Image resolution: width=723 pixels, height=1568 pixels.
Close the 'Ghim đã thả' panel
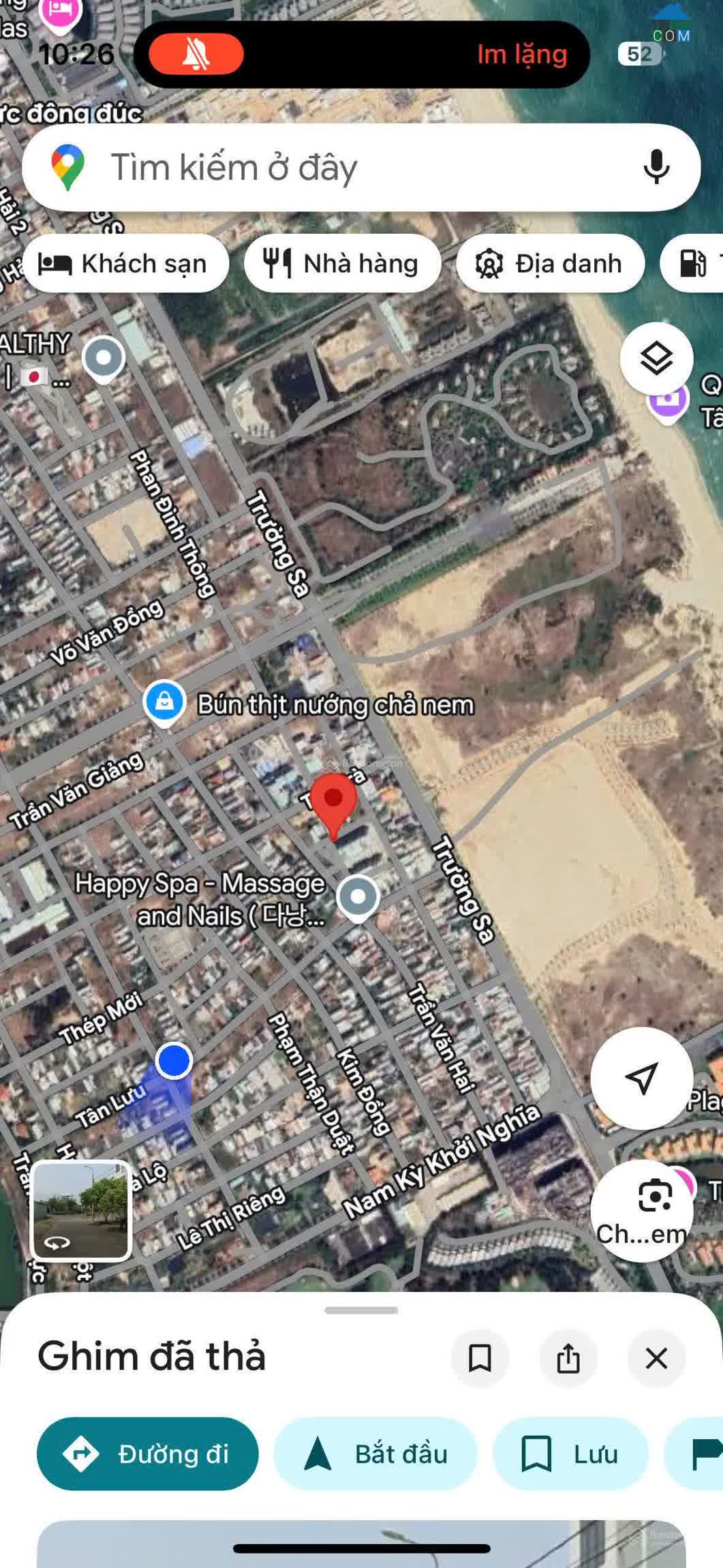tap(656, 1358)
